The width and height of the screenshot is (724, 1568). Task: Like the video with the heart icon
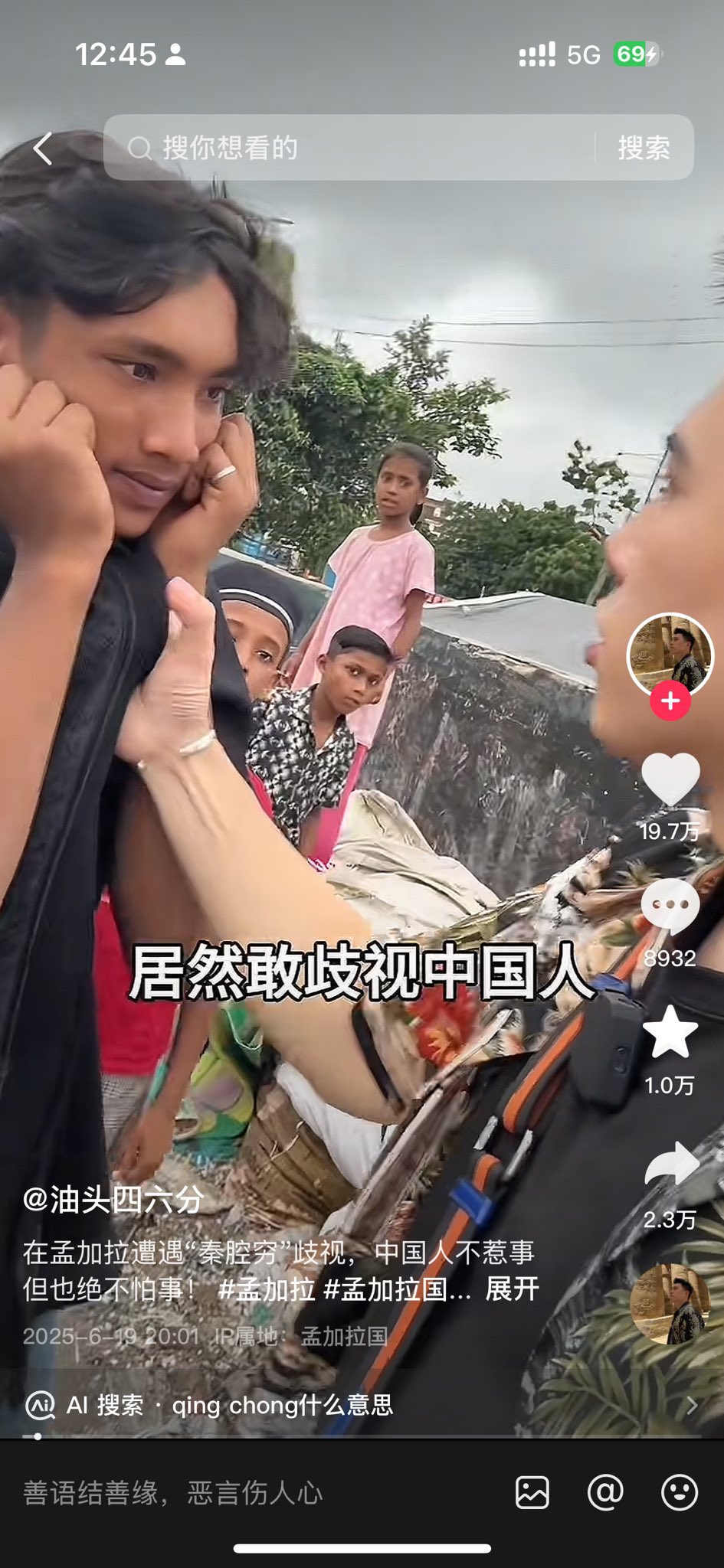pos(670,779)
